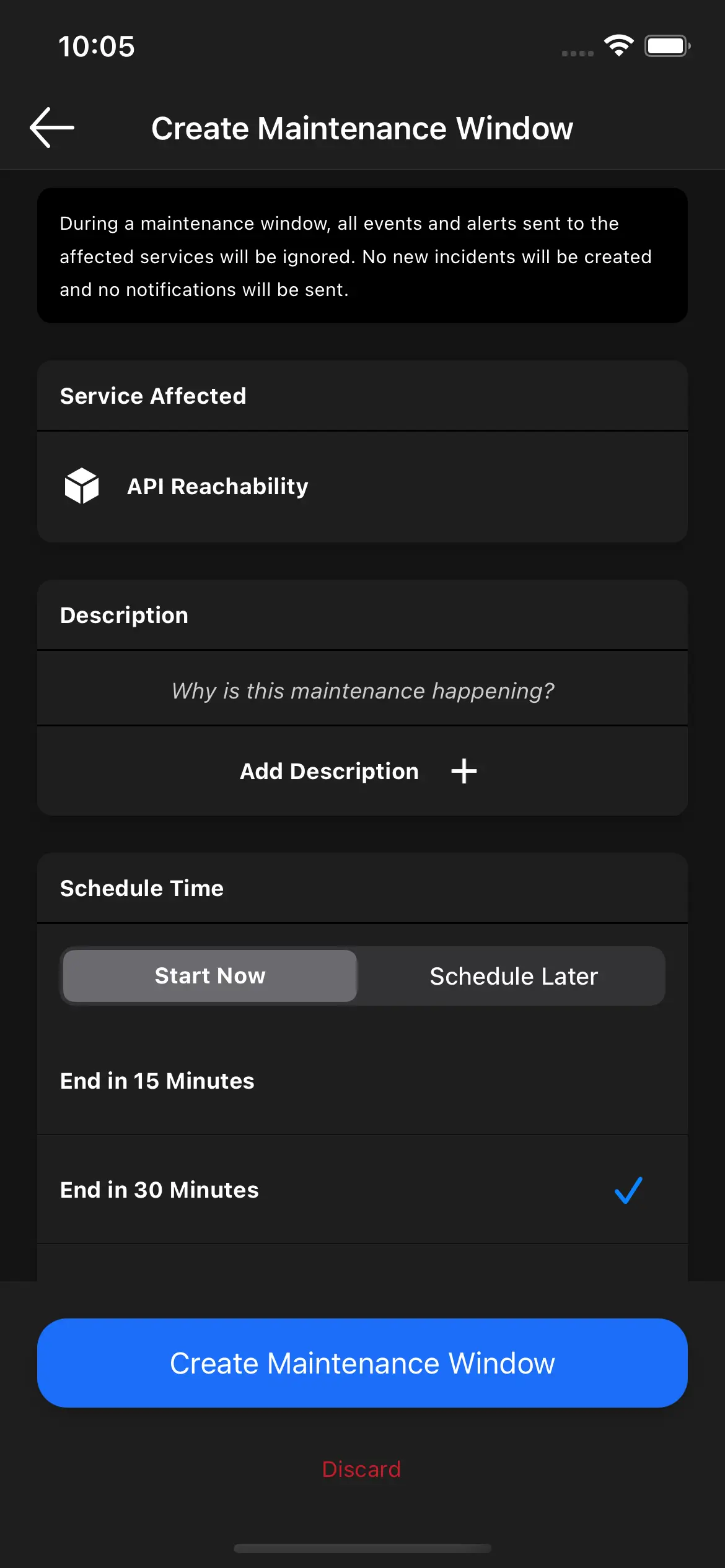
Task: Select the Start Now segment
Action: click(x=210, y=976)
